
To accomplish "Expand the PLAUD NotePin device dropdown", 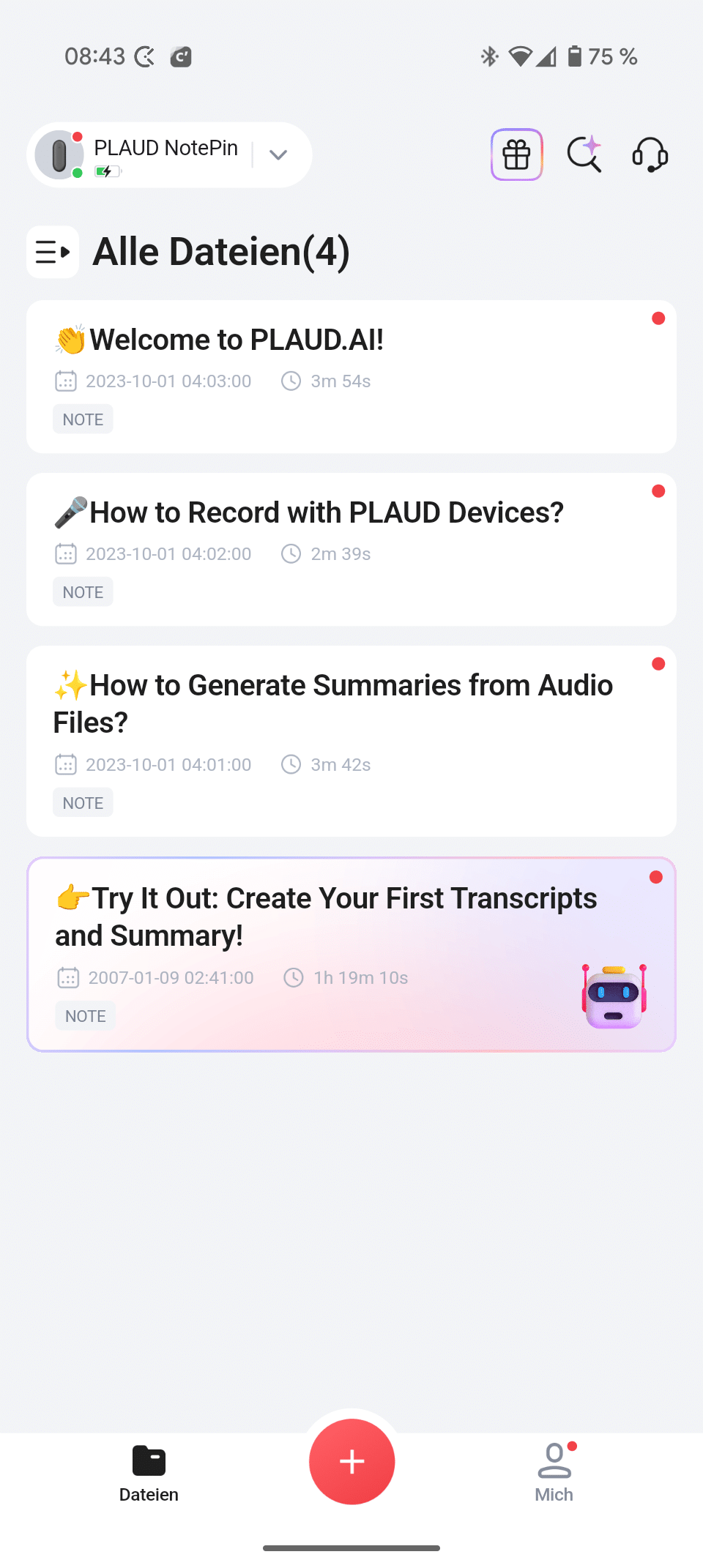I will pyautogui.click(x=278, y=155).
